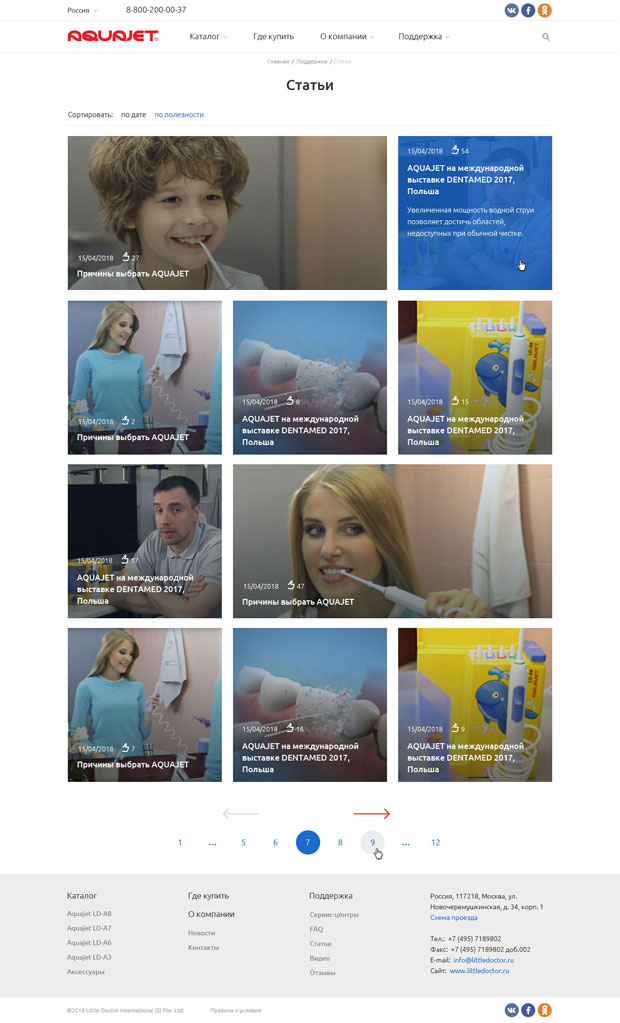Open Схема проезда link in footer
The height and width of the screenshot is (1023, 620).
tap(454, 917)
